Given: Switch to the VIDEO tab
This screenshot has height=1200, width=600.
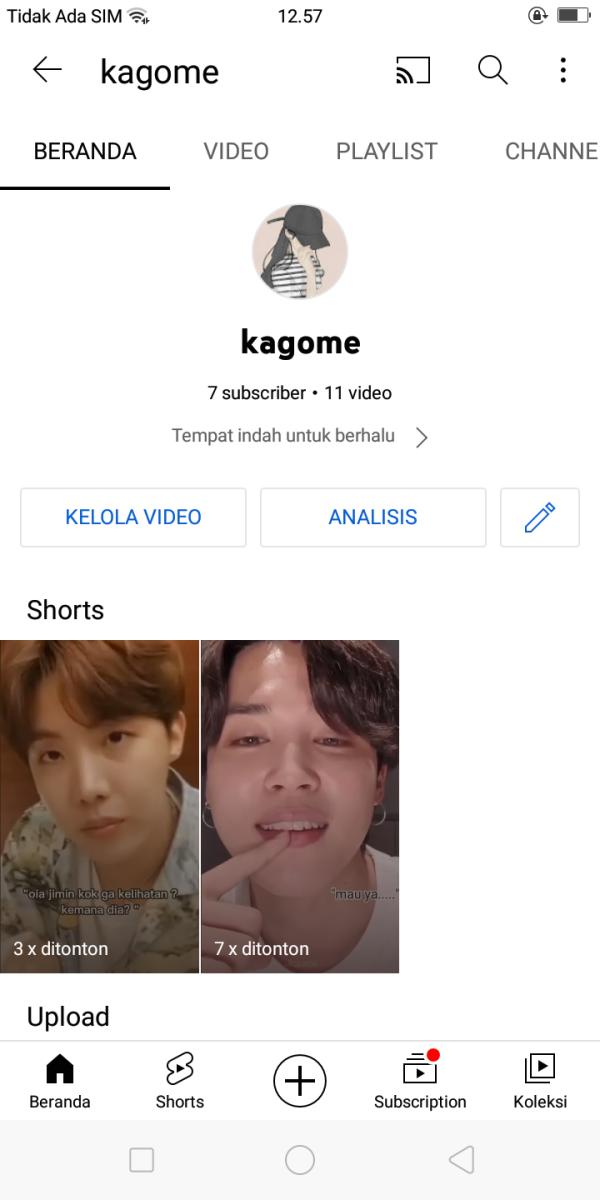Looking at the screenshot, I should (x=236, y=152).
